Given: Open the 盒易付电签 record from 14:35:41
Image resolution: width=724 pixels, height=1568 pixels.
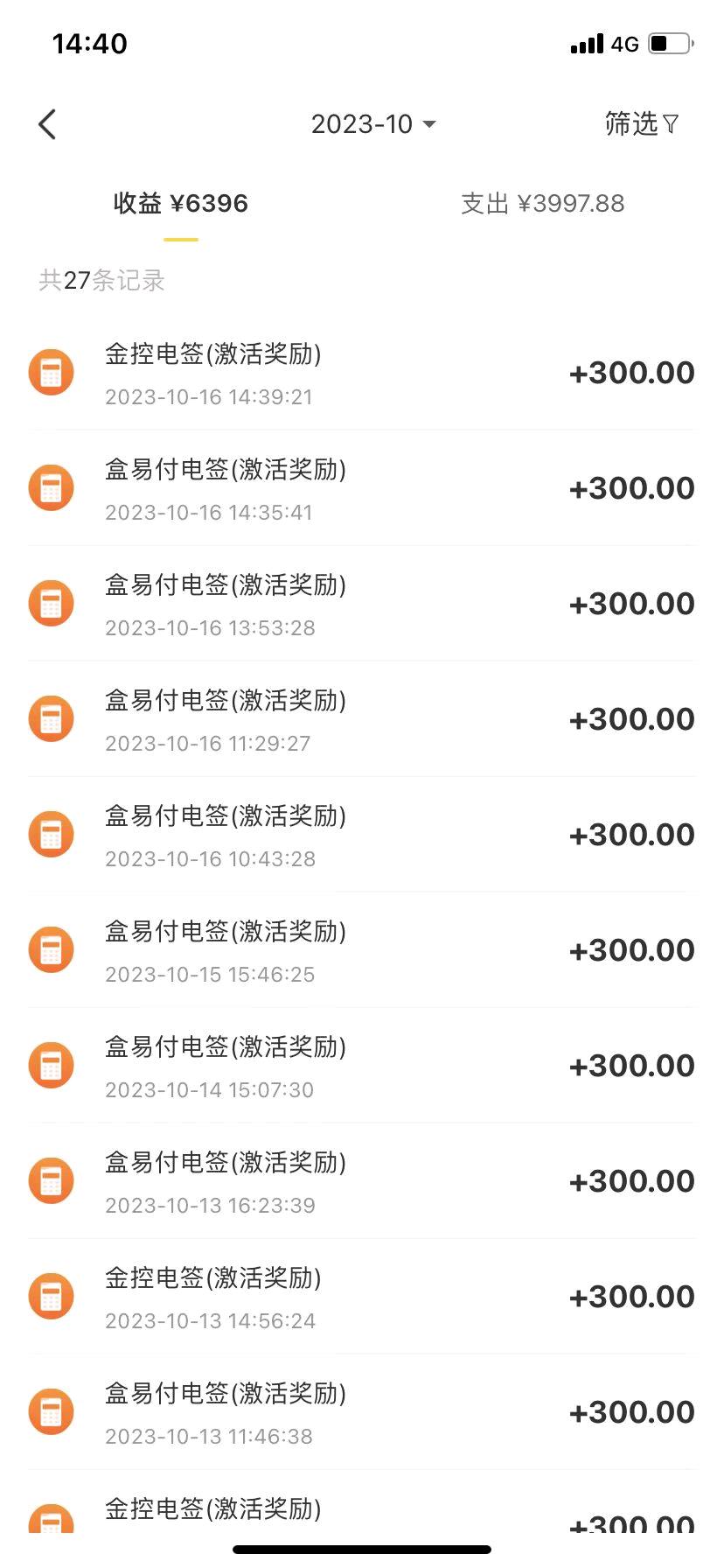Looking at the screenshot, I should (x=362, y=488).
